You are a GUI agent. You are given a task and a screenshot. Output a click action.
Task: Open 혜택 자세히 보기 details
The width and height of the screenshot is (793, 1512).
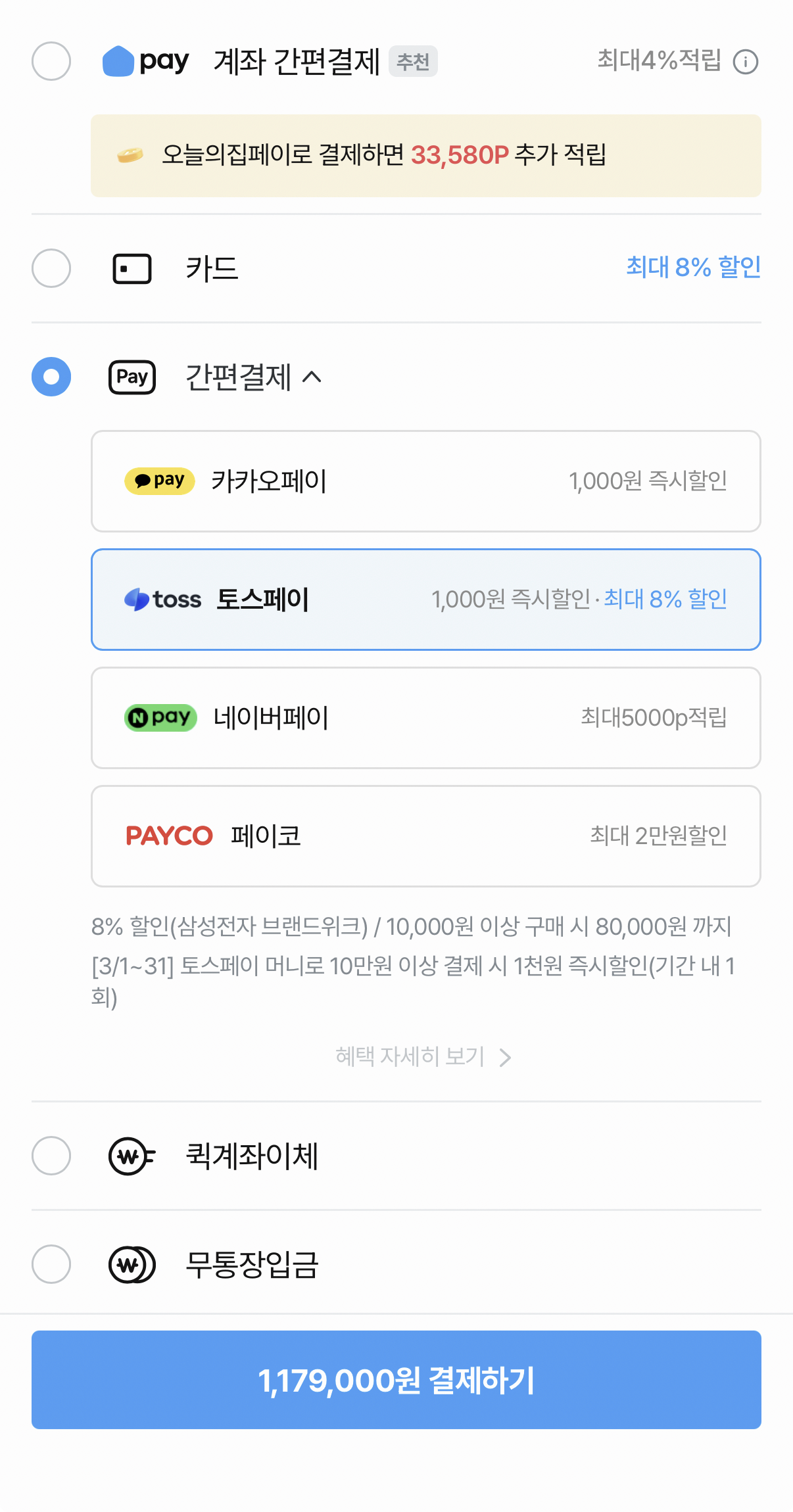pyautogui.click(x=422, y=1057)
